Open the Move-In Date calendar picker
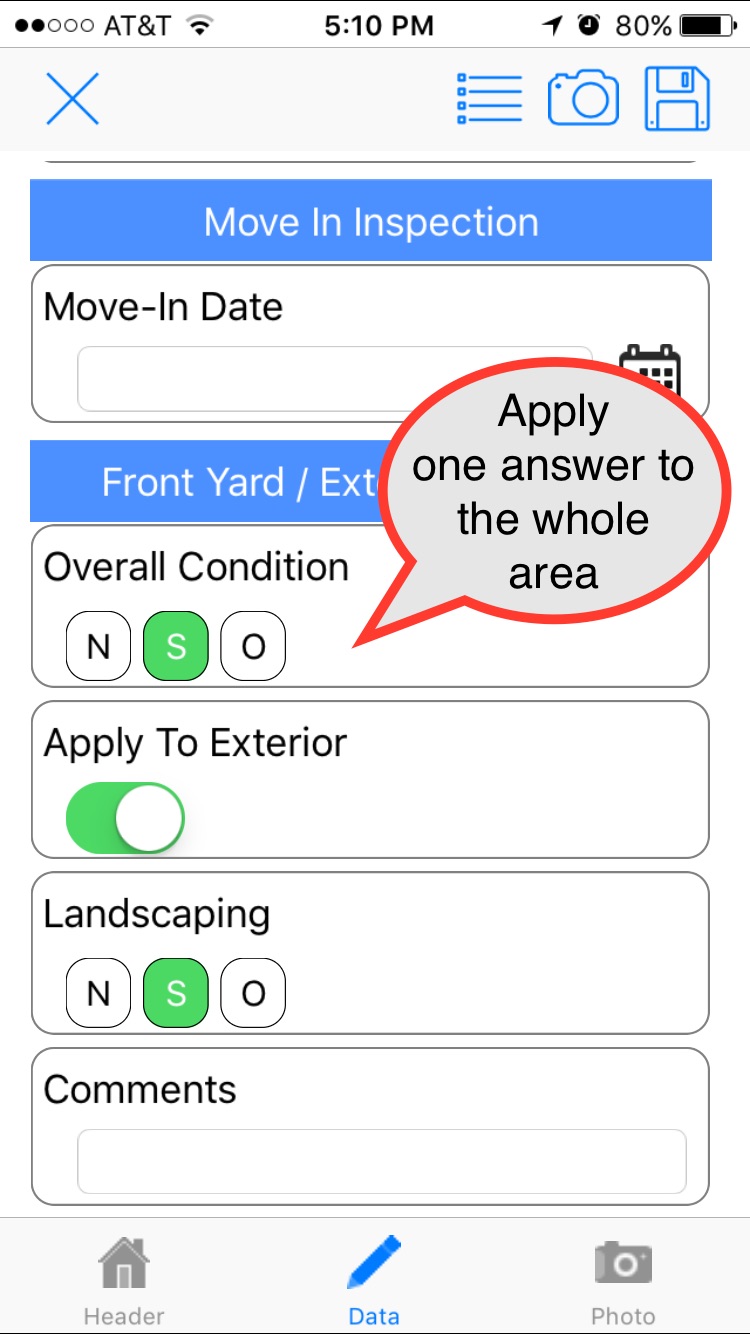750x1334 pixels. click(655, 370)
